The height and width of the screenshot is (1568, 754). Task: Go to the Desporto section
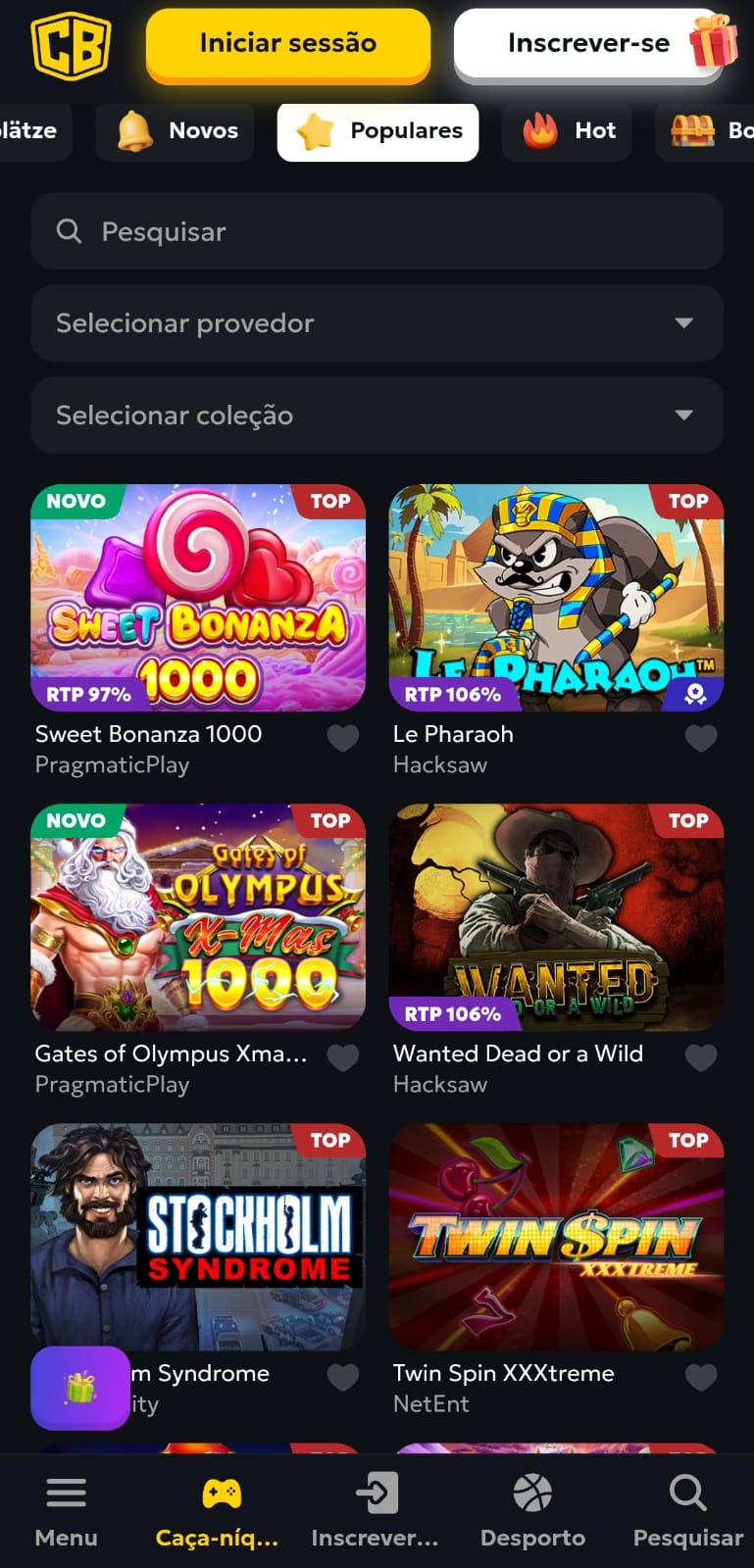coord(532,1511)
